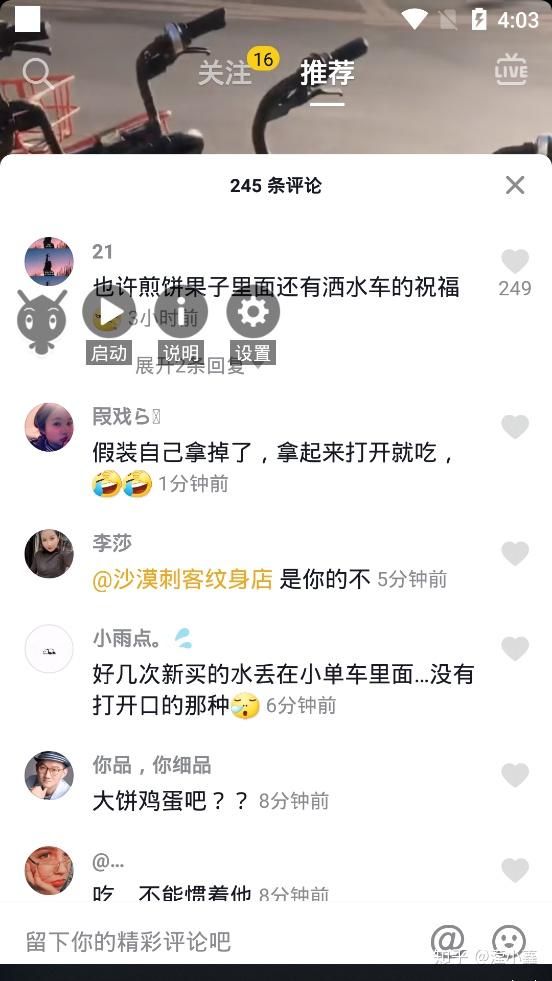This screenshot has height=981, width=552.
Task: Open the avatar of user 你品，你细品
Action: [x=49, y=775]
